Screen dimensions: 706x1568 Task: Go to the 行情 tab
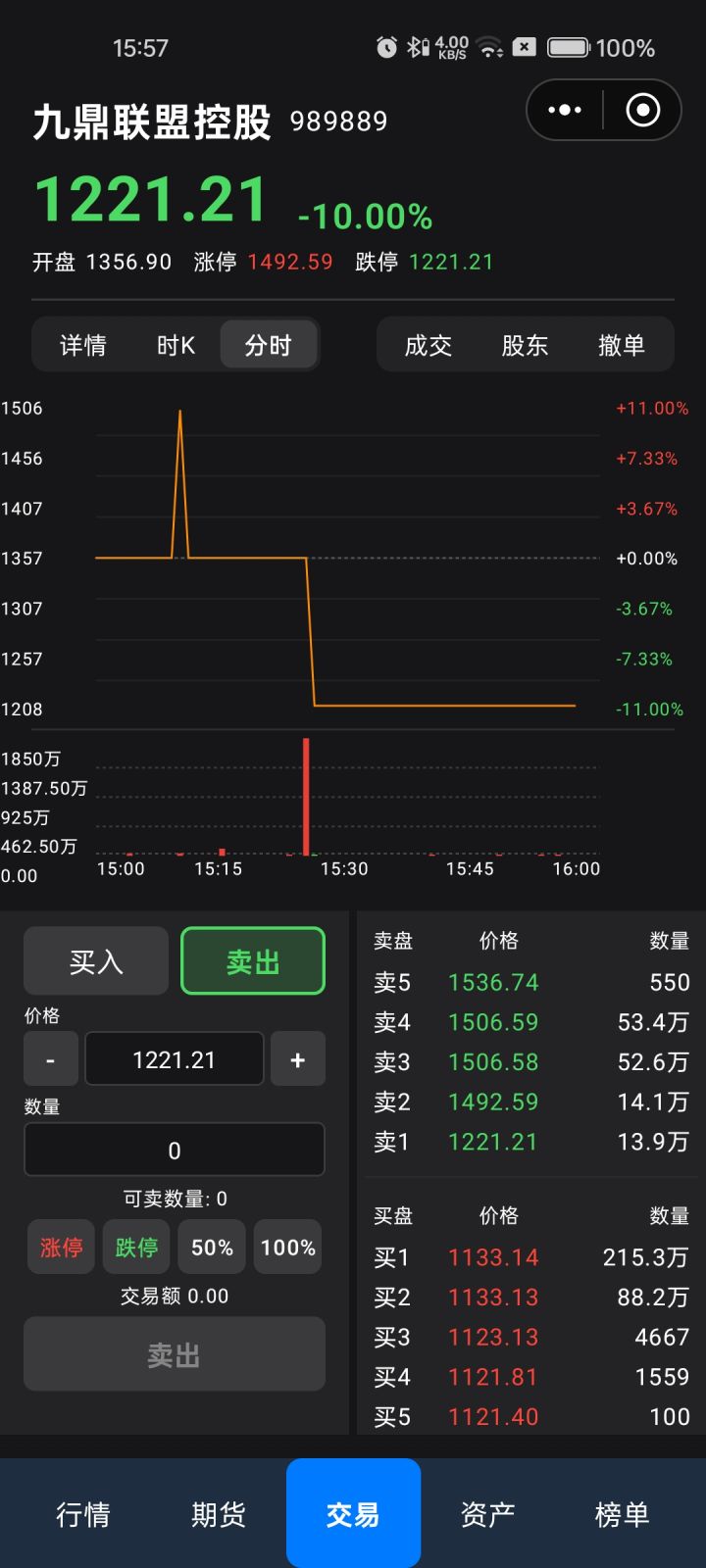click(x=83, y=1514)
